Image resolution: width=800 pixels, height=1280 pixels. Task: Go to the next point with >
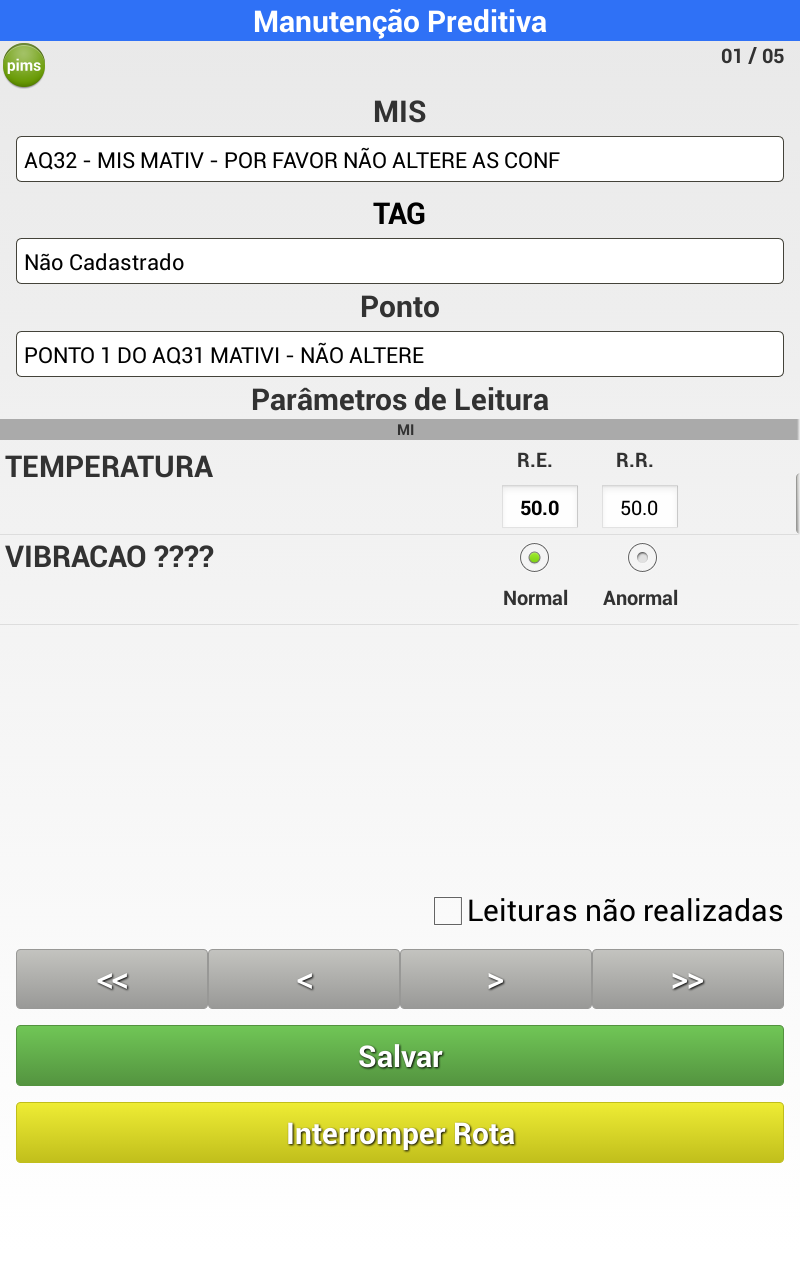(x=496, y=980)
